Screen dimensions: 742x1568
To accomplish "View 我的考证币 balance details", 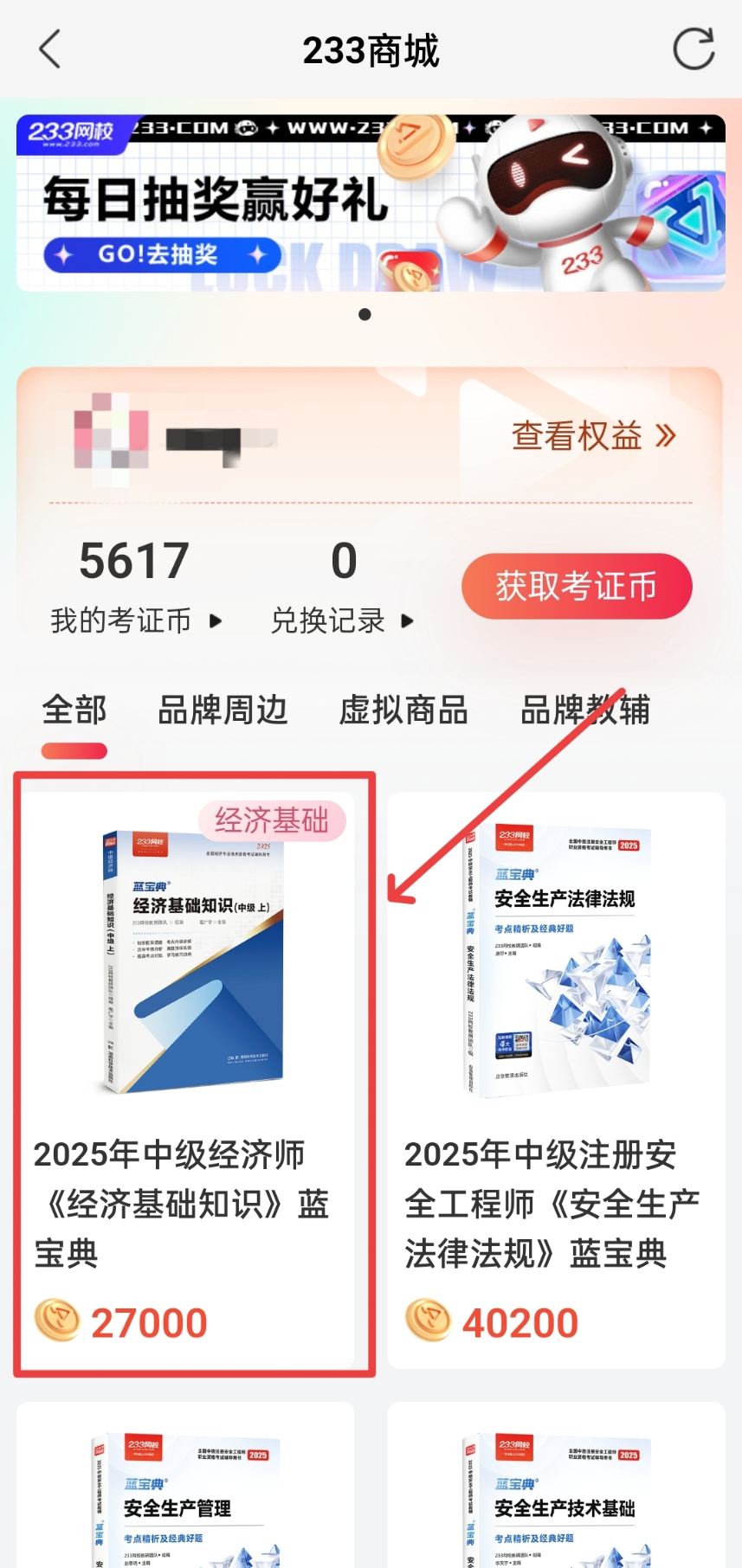I will click(x=135, y=620).
